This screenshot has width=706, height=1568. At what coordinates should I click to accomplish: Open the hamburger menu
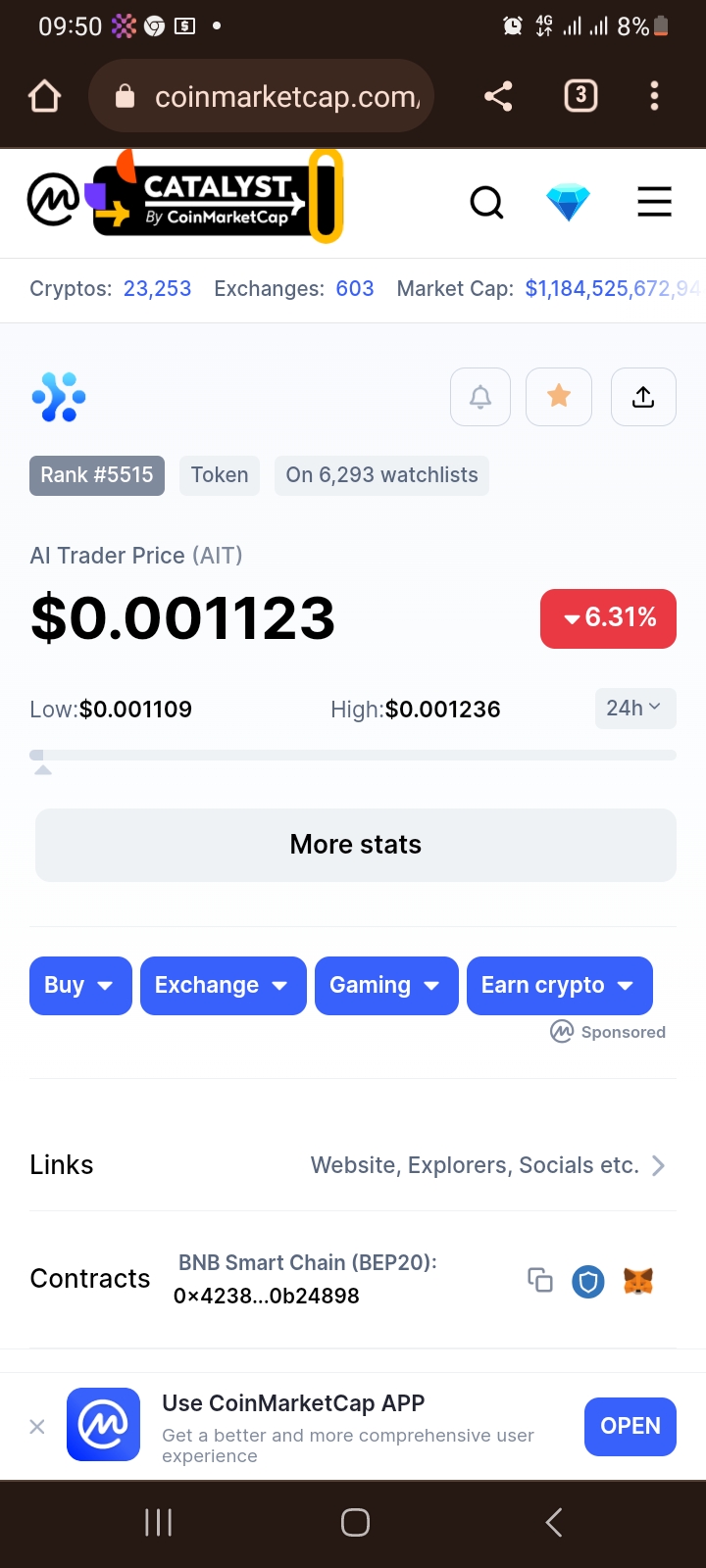654,202
